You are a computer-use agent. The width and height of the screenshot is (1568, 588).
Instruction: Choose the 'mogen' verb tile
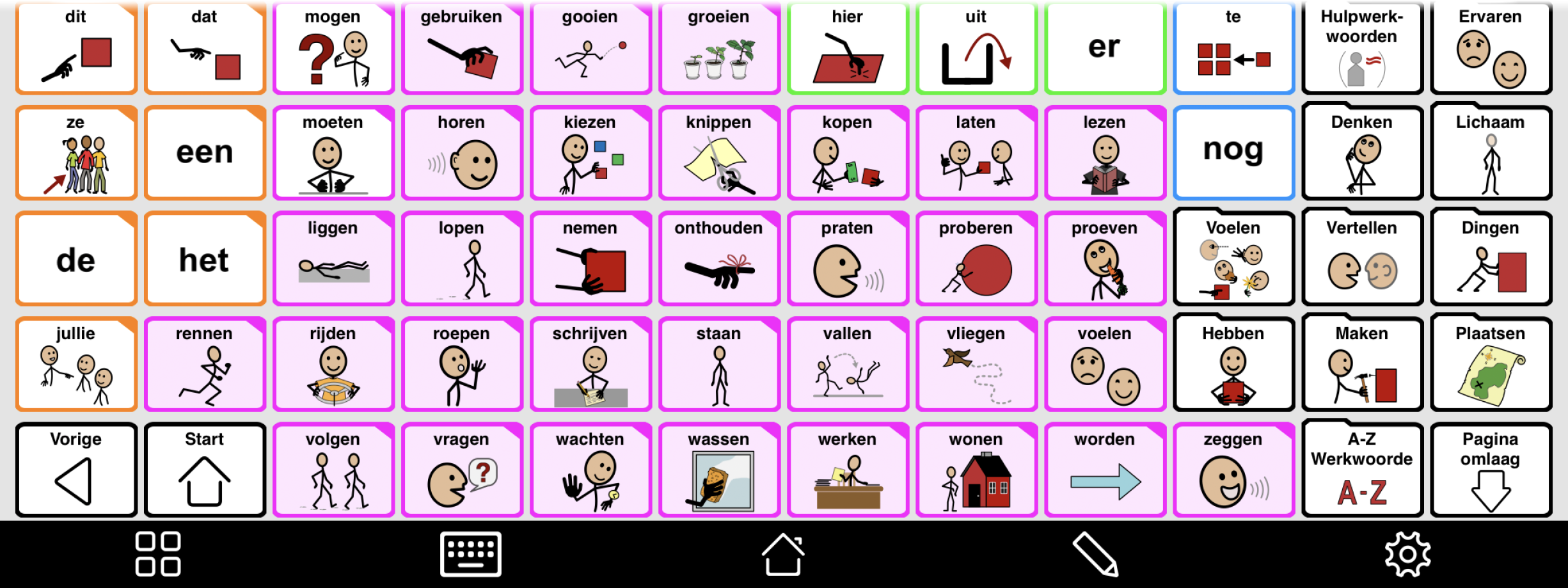click(333, 48)
